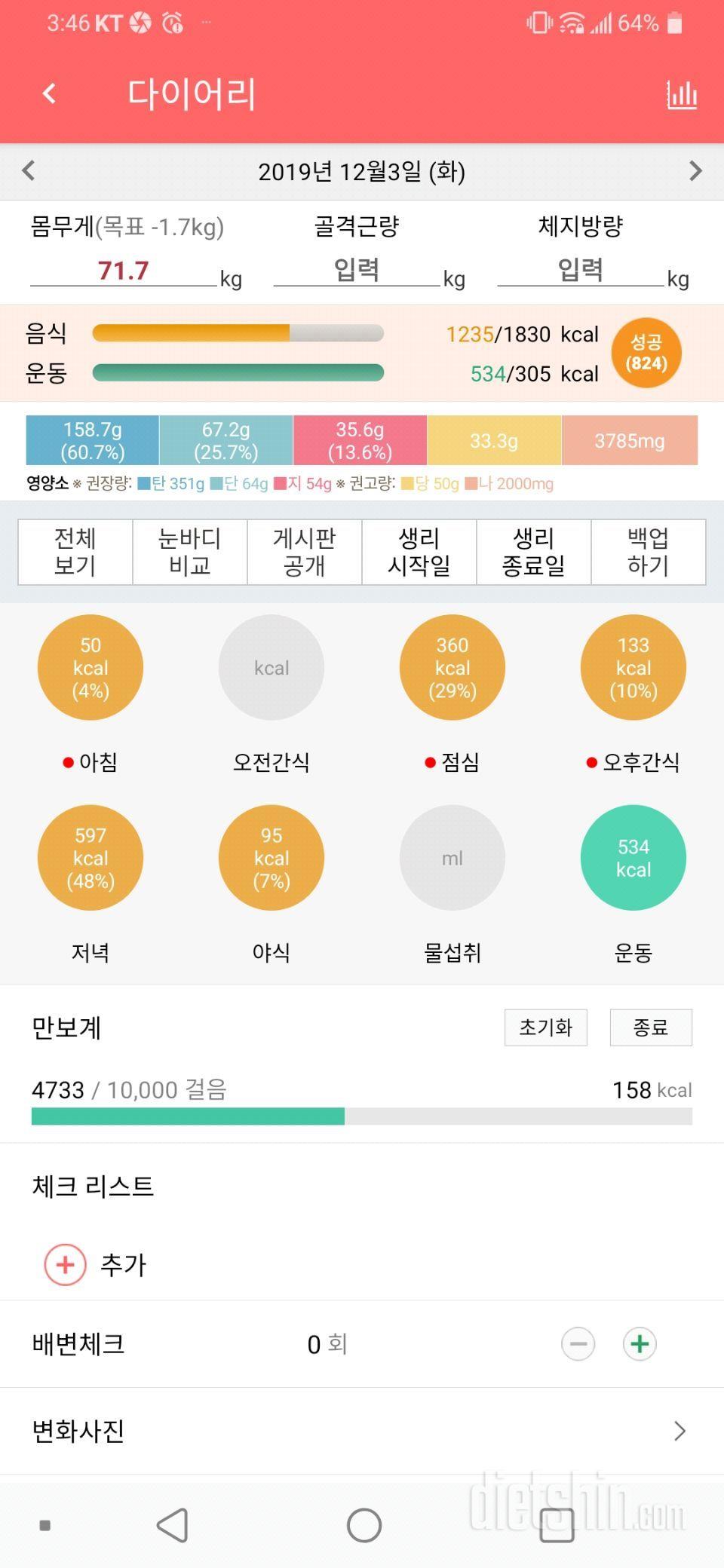Increase 배변체크 count with plus
Image resolution: width=724 pixels, height=1568 pixels.
[x=640, y=1344]
